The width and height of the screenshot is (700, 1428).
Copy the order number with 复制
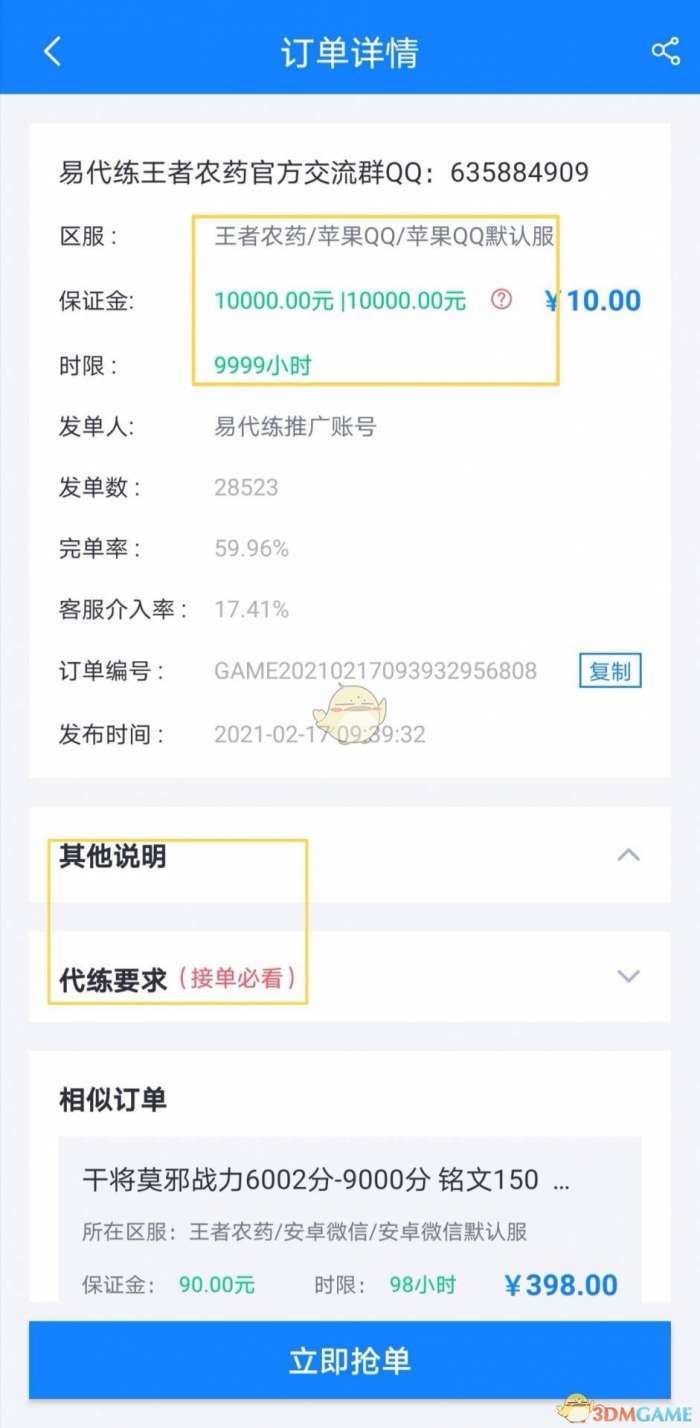610,671
